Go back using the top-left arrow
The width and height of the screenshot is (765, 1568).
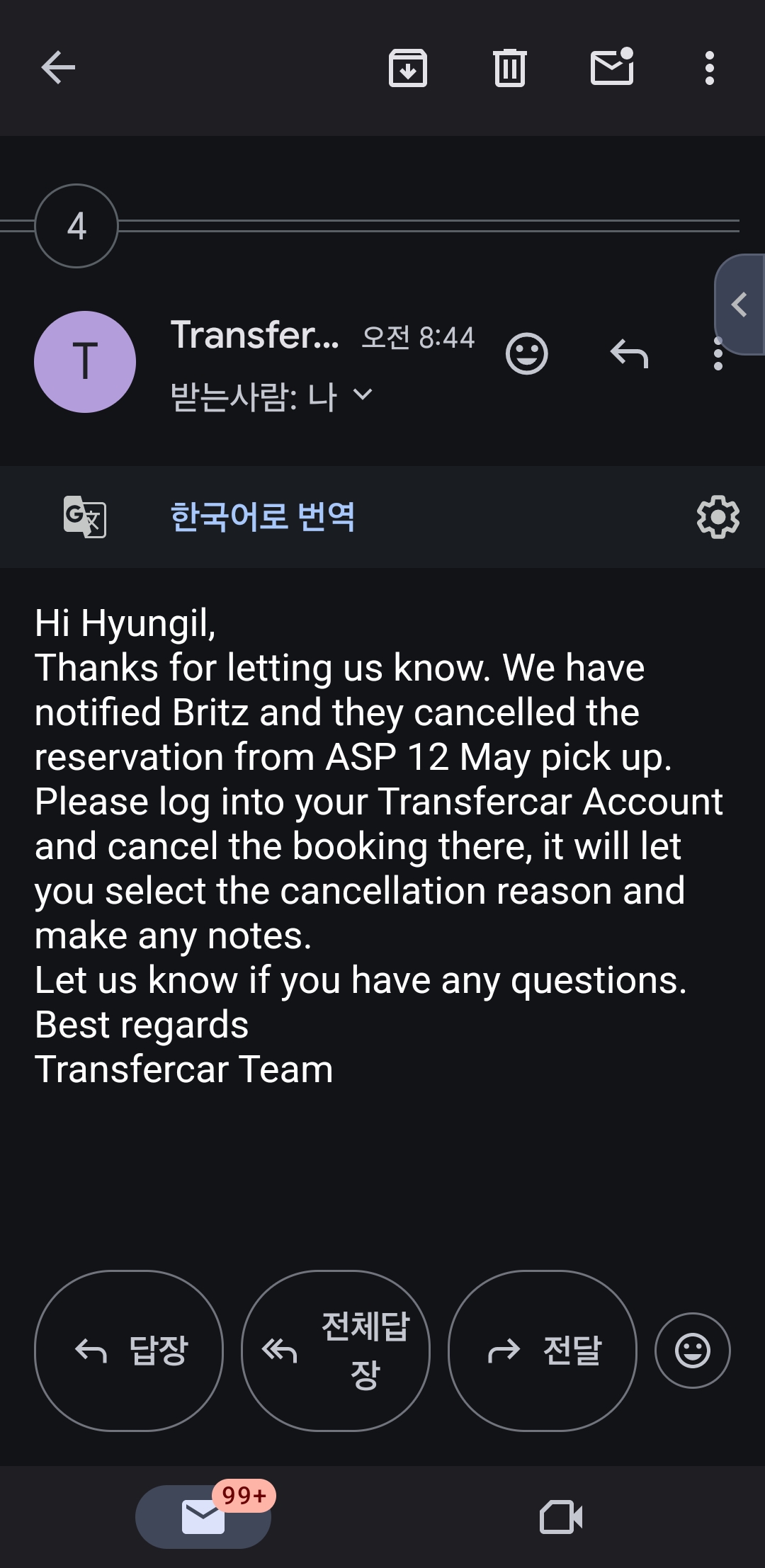[58, 68]
